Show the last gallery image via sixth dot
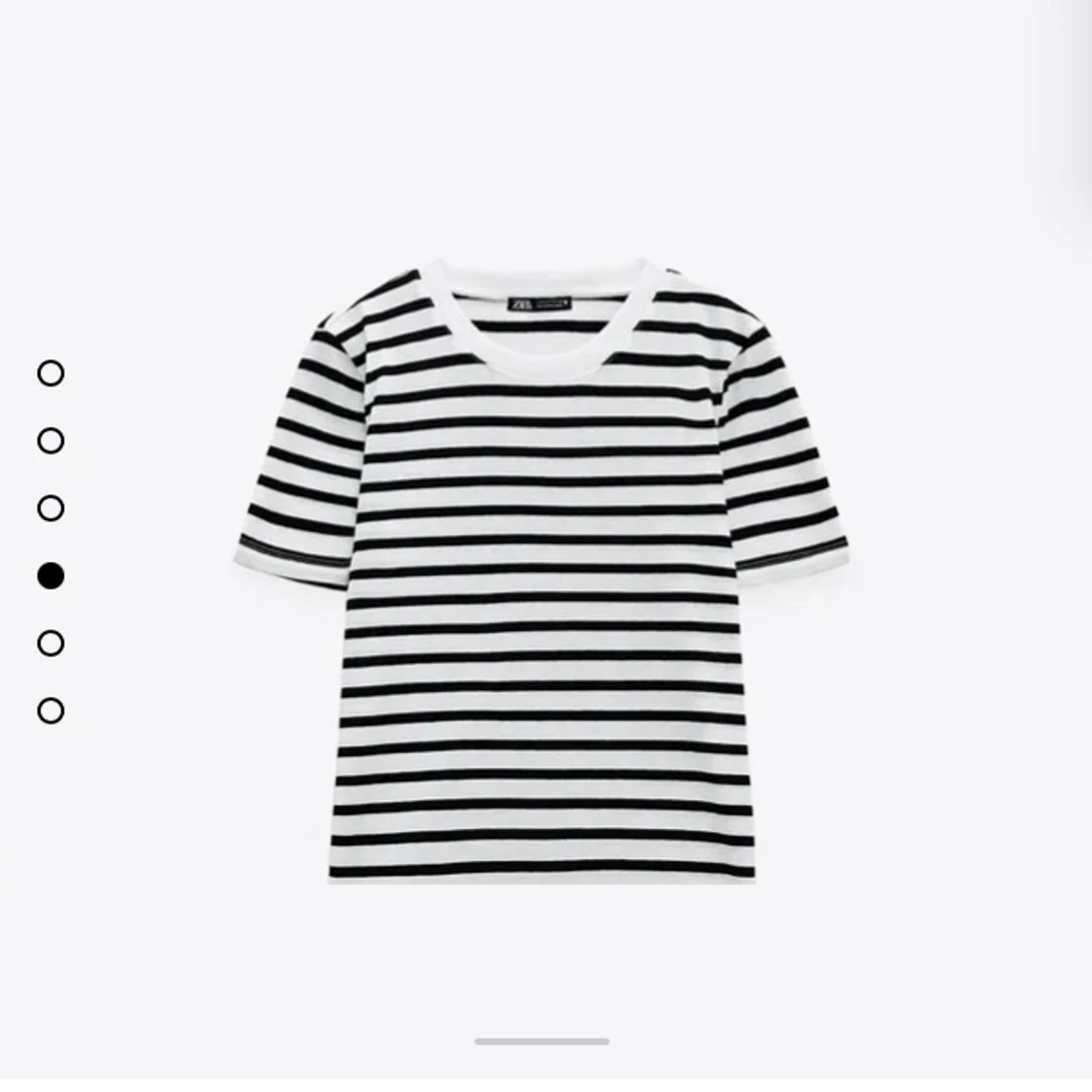 (50, 711)
